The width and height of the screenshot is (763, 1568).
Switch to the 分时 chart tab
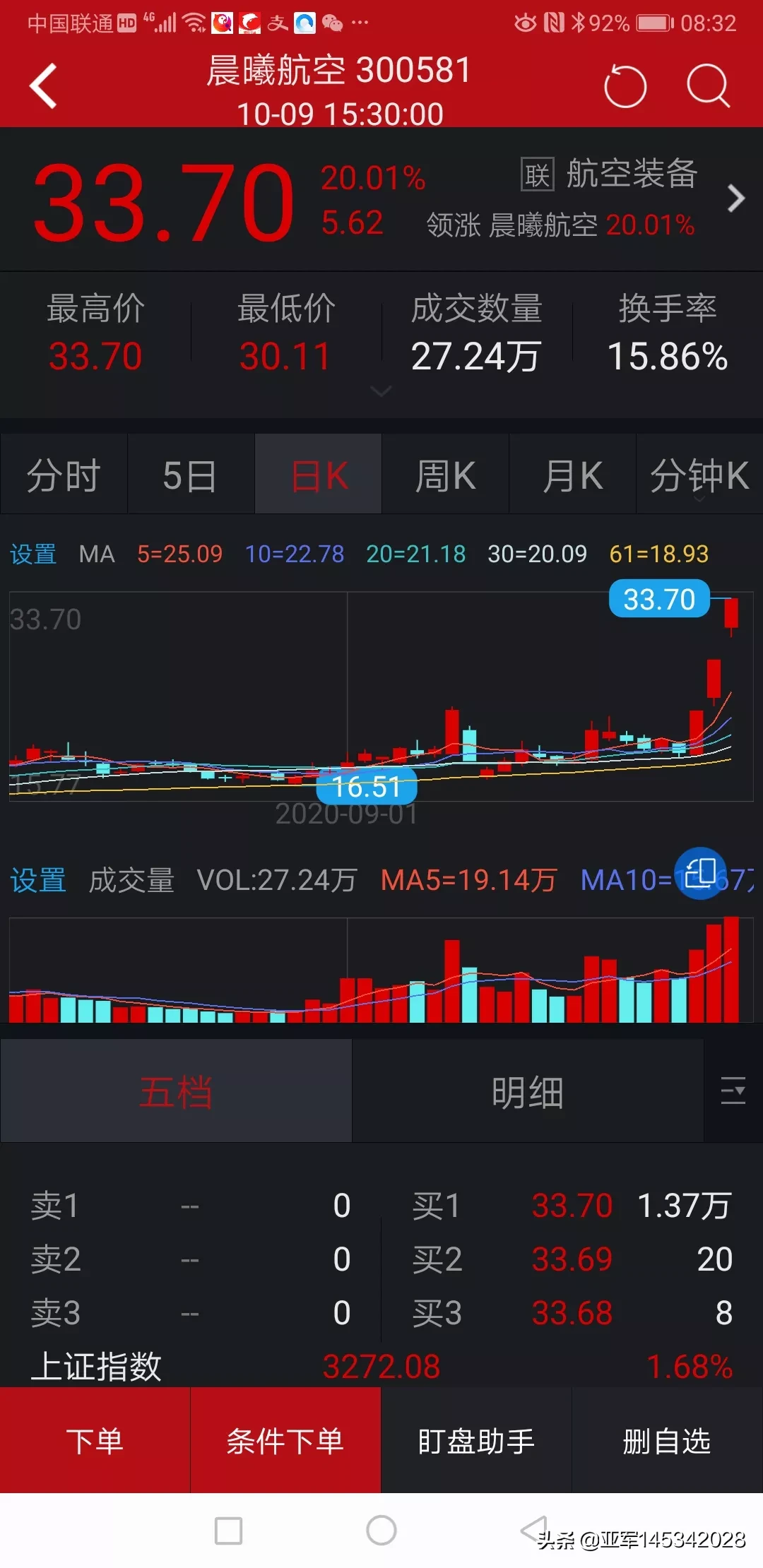[64, 475]
